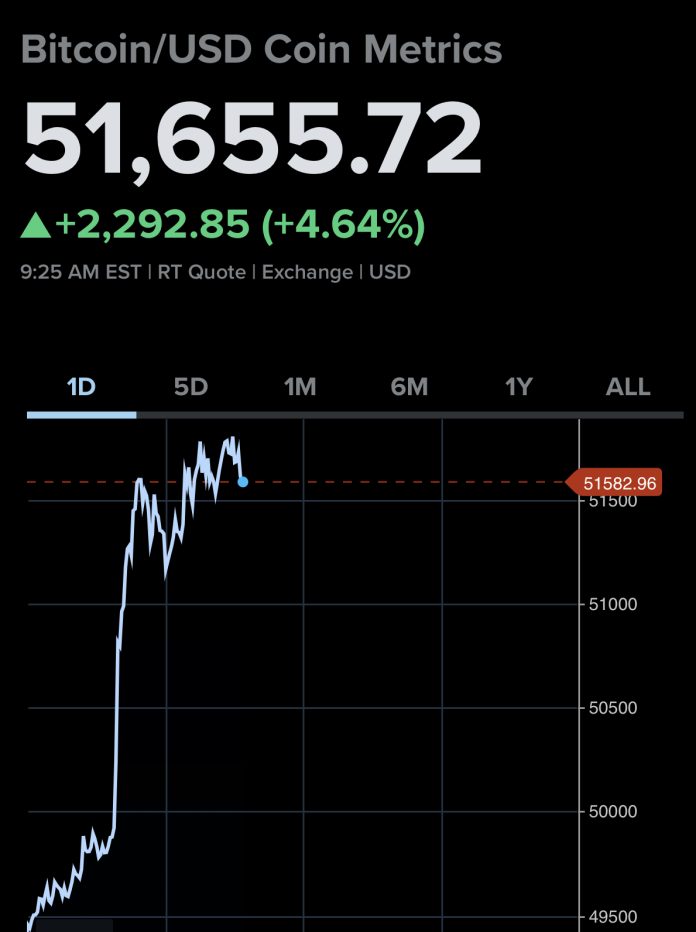Viewport: 696px width, 932px height.
Task: View the 1Y price history
Action: click(518, 387)
